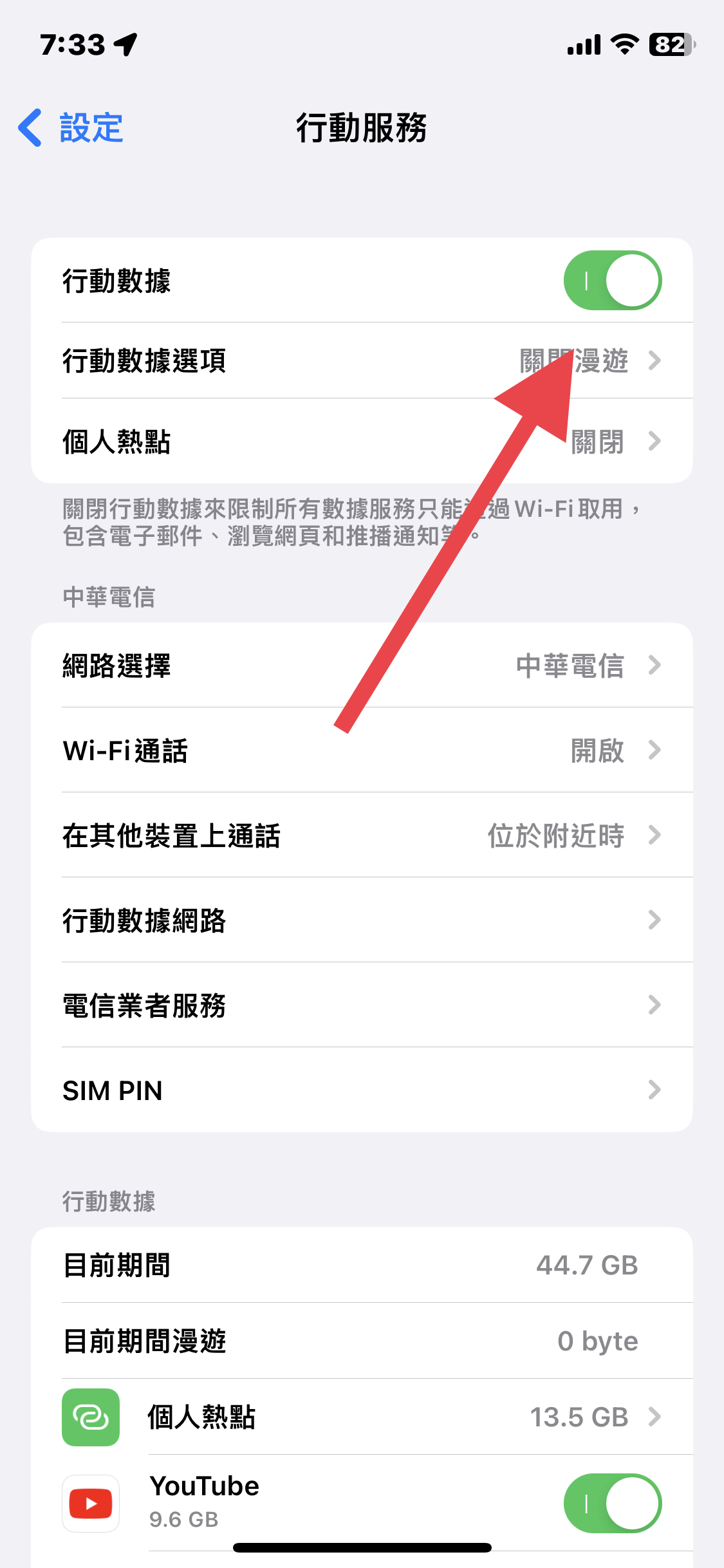Open 網路選擇
Viewport: 724px width, 1568px height.
[x=362, y=665]
